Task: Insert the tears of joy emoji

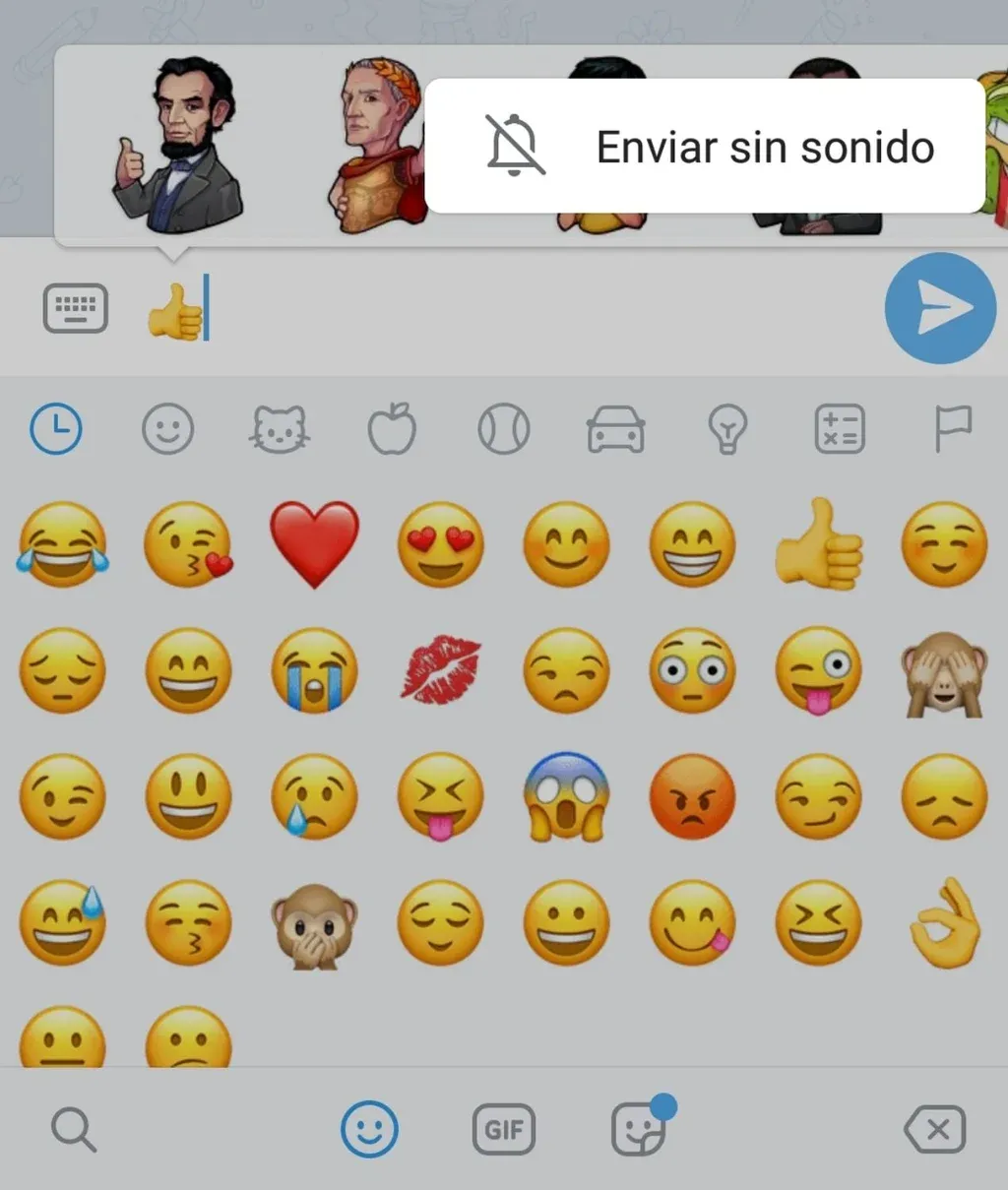Action: tap(63, 544)
